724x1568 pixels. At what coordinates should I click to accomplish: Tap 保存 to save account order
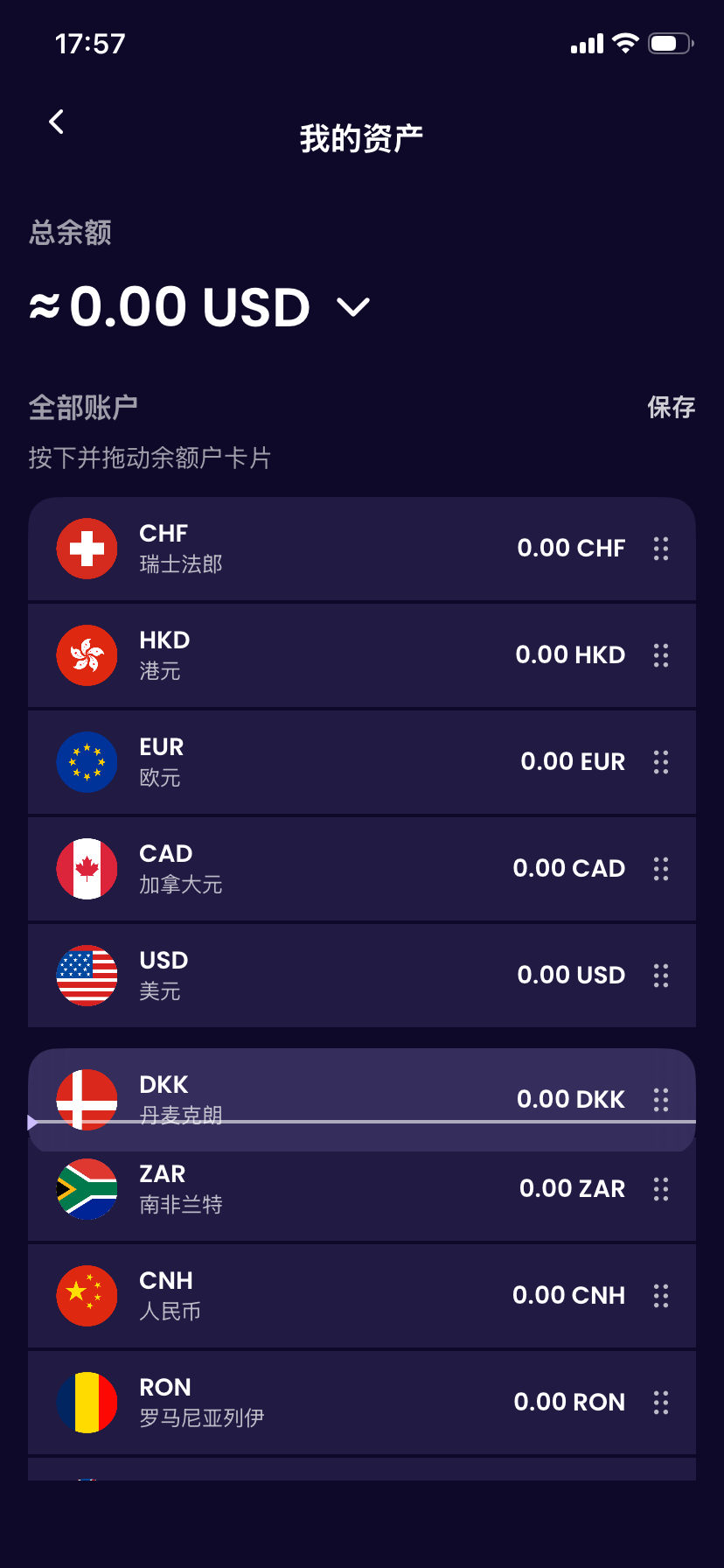[671, 407]
